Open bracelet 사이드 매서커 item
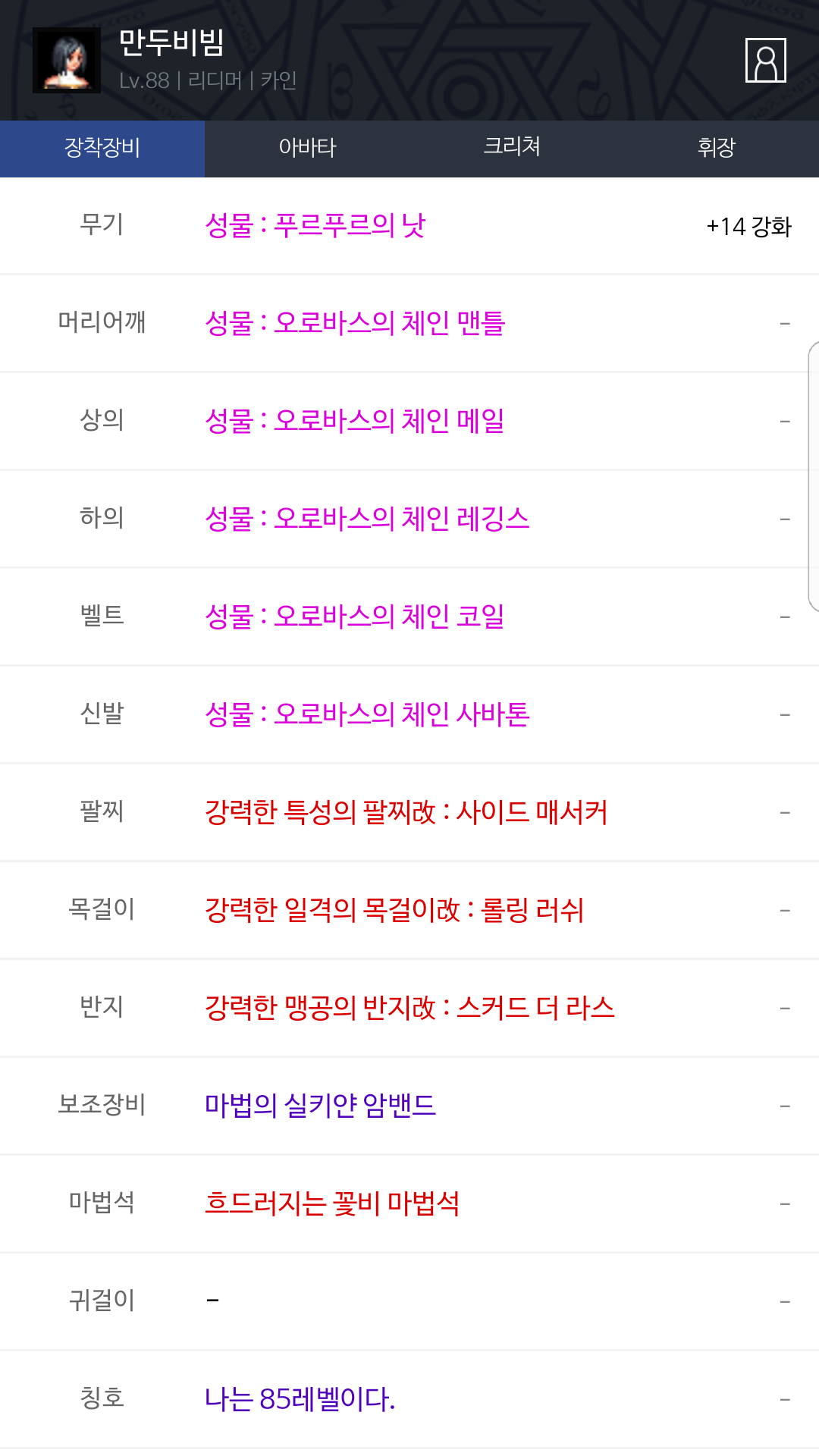The image size is (819, 1456). [x=406, y=812]
